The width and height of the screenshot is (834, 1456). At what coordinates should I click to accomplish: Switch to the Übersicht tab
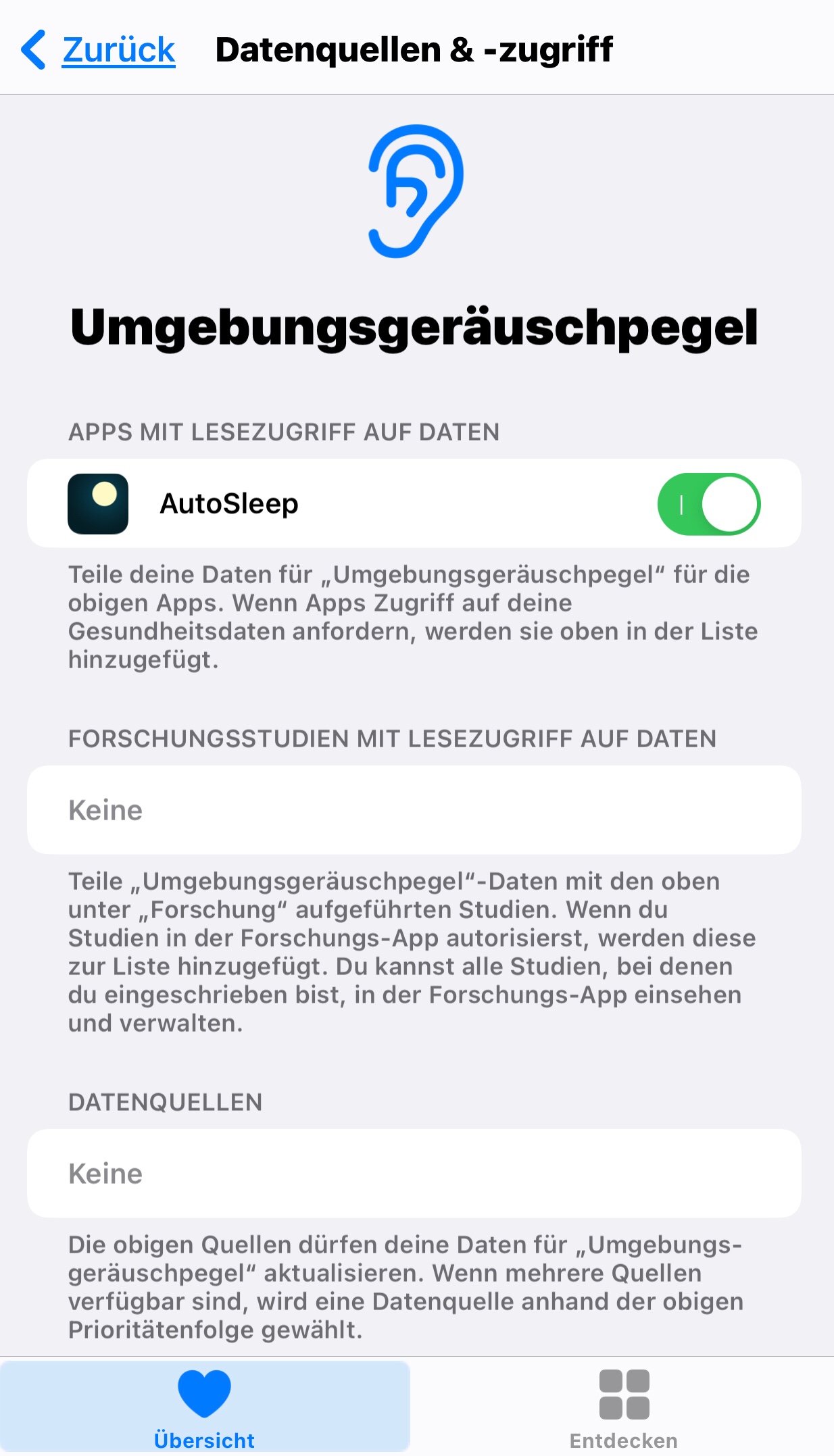coord(204,1407)
